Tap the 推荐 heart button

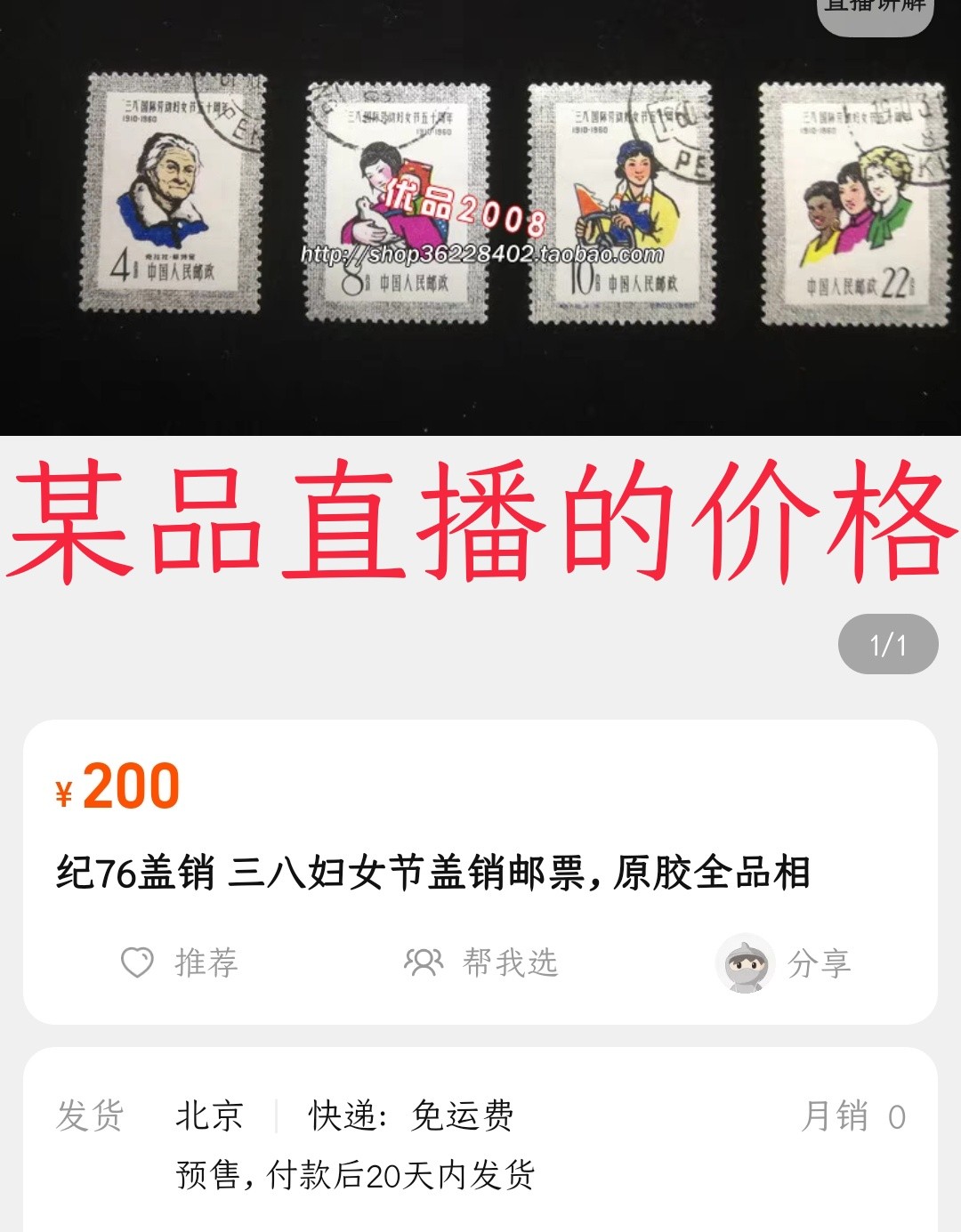(180, 963)
